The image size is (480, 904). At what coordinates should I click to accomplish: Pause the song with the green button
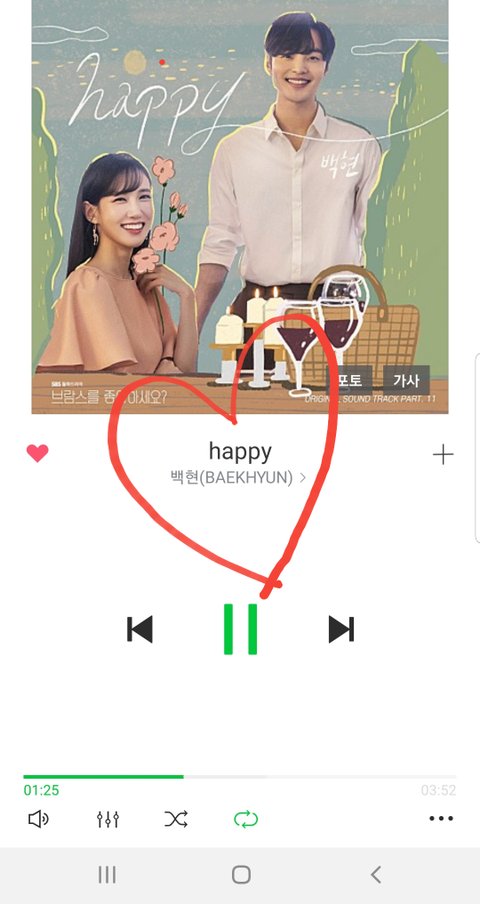pyautogui.click(x=240, y=629)
